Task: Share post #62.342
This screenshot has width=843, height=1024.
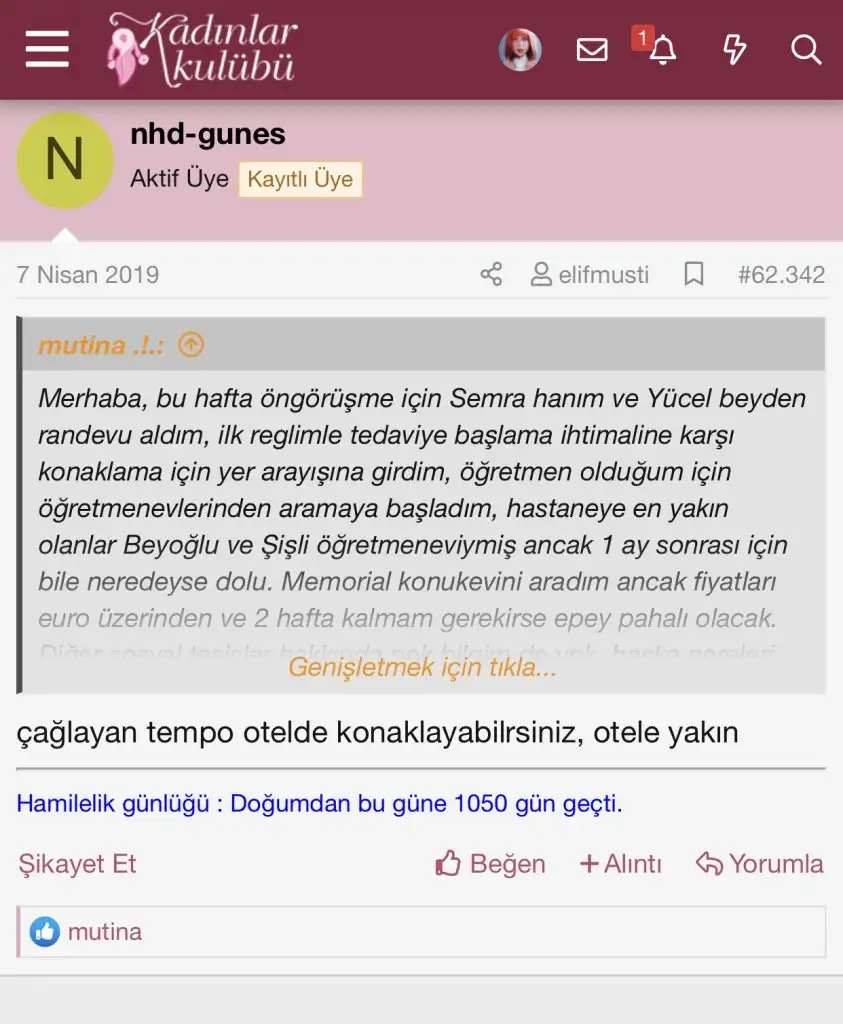Action: (491, 274)
